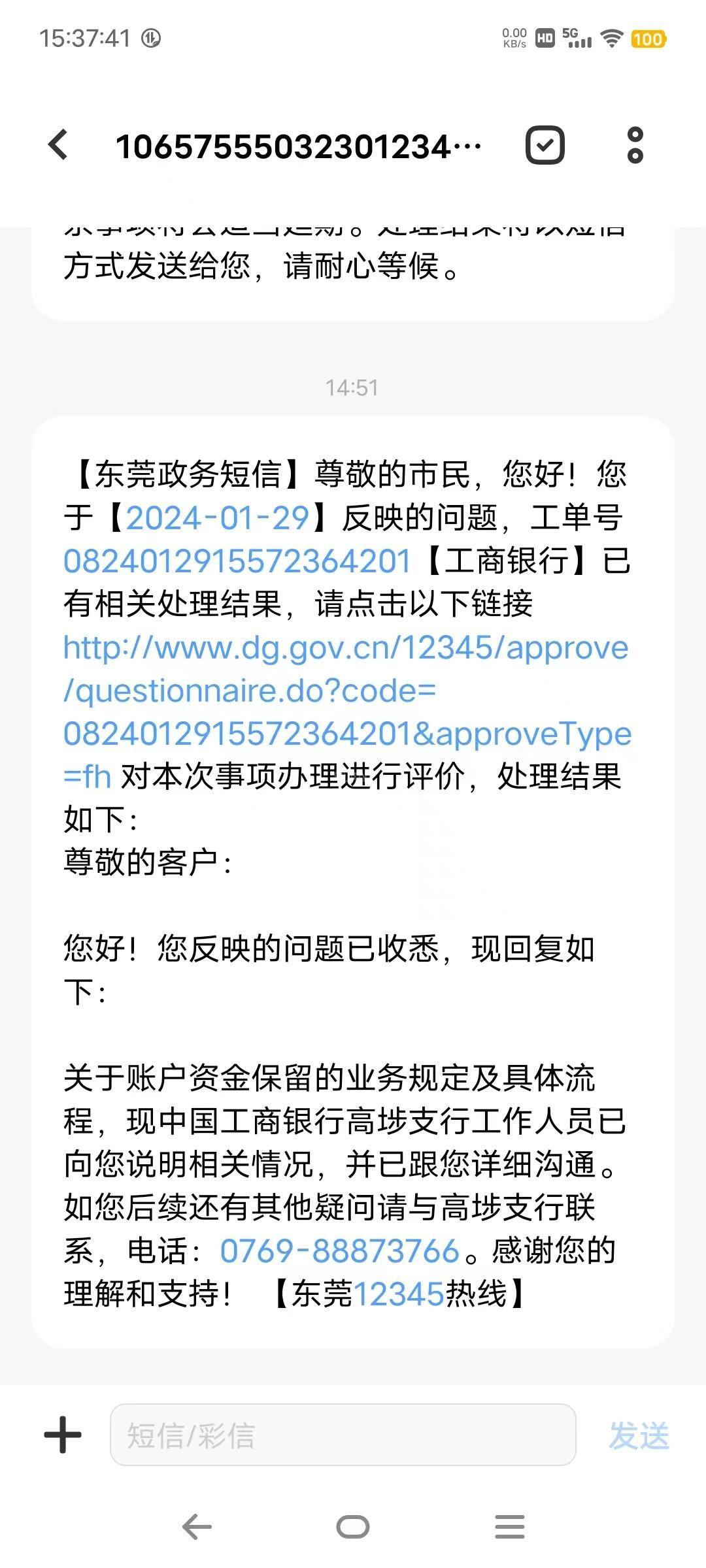Open the plus attachment button

63,1435
